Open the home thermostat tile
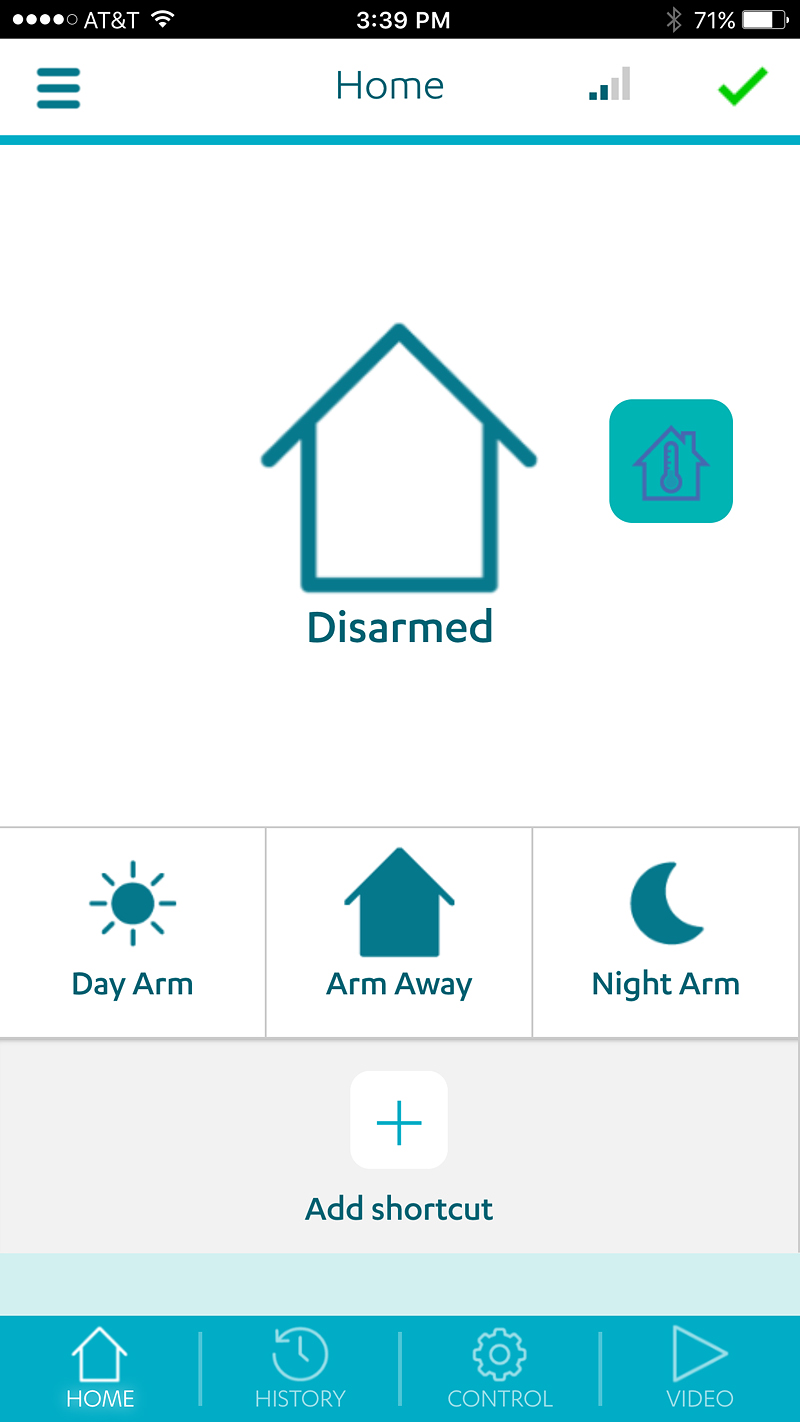800x1422 pixels. pyautogui.click(x=671, y=461)
